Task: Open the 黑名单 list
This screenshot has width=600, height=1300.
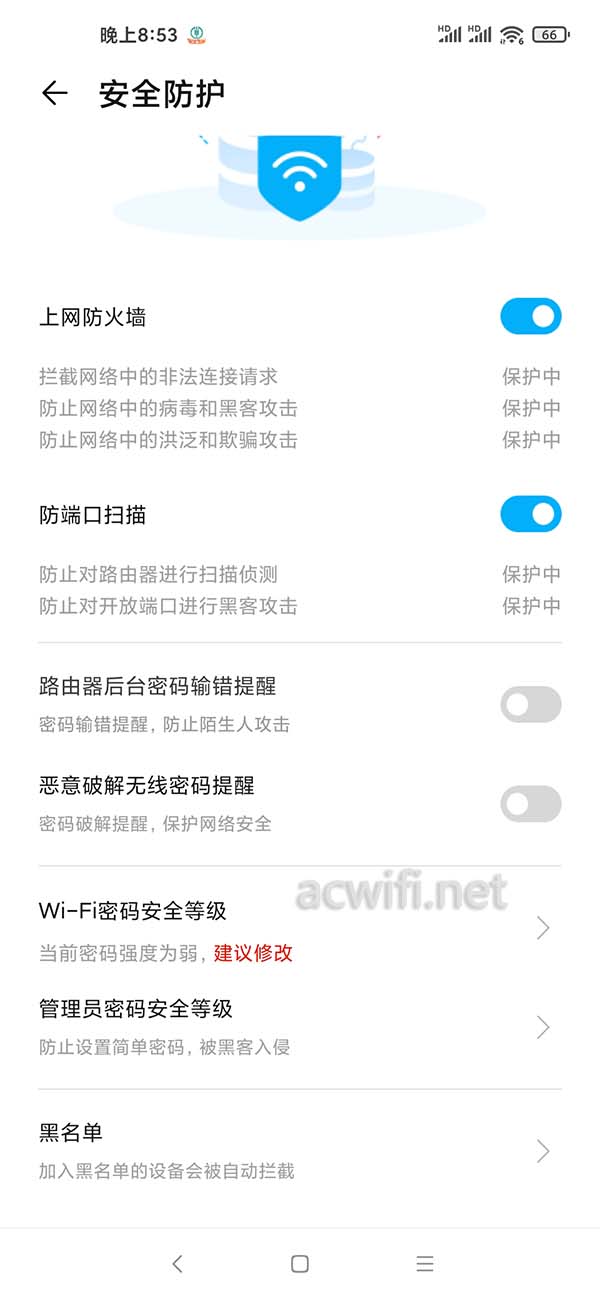Action: tap(300, 1150)
